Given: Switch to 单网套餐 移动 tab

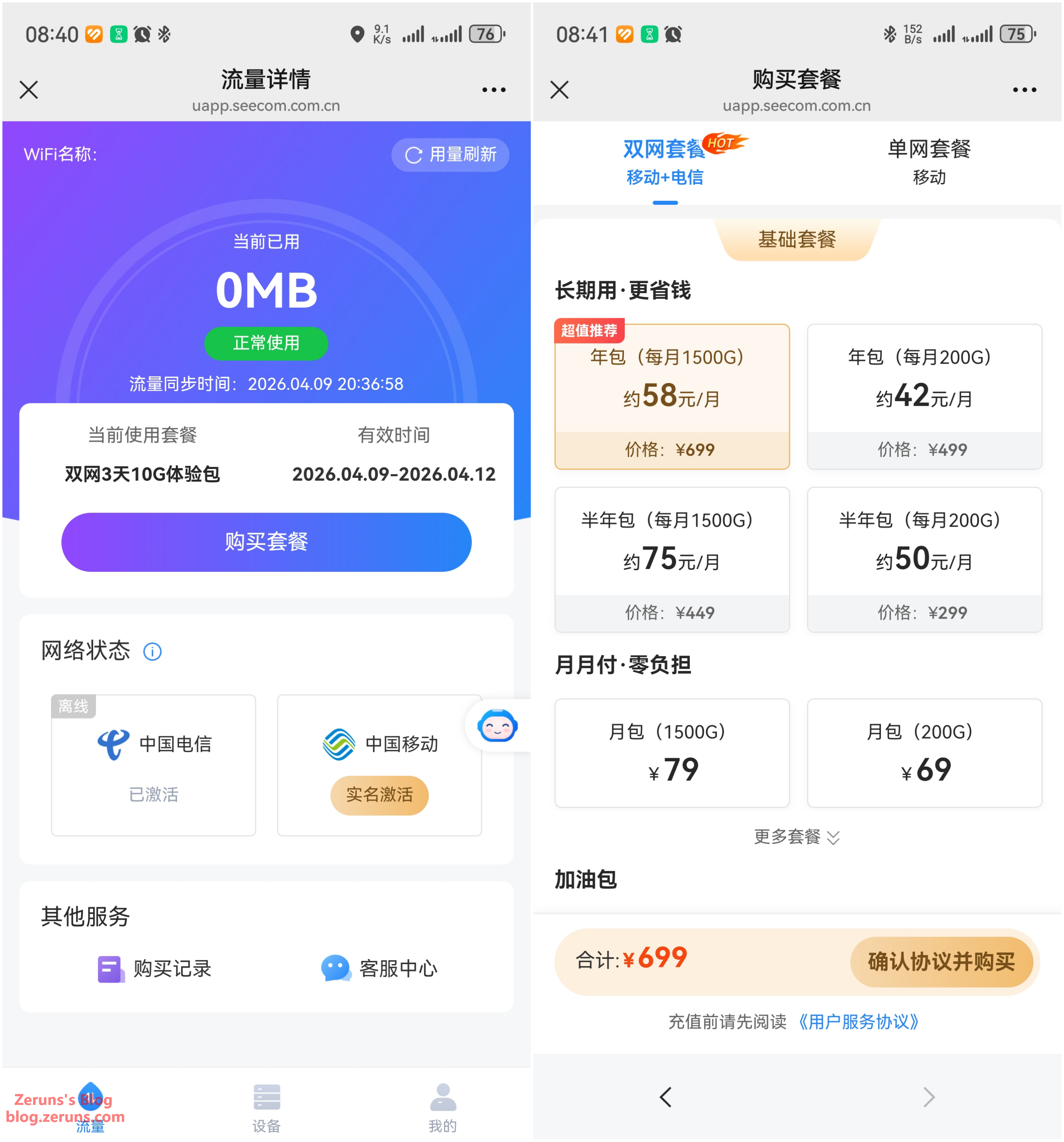Looking at the screenshot, I should pos(929,161).
